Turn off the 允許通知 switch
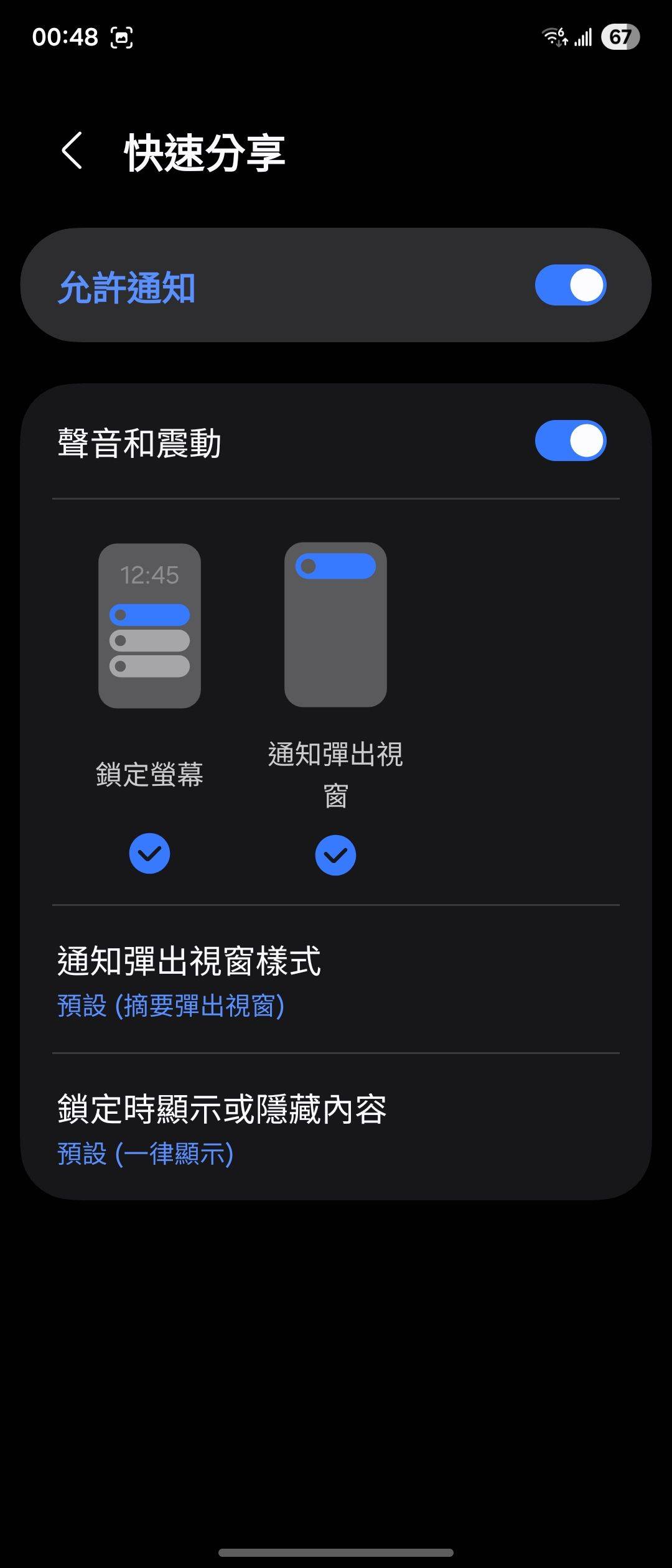This screenshot has width=672, height=1568. click(570, 286)
